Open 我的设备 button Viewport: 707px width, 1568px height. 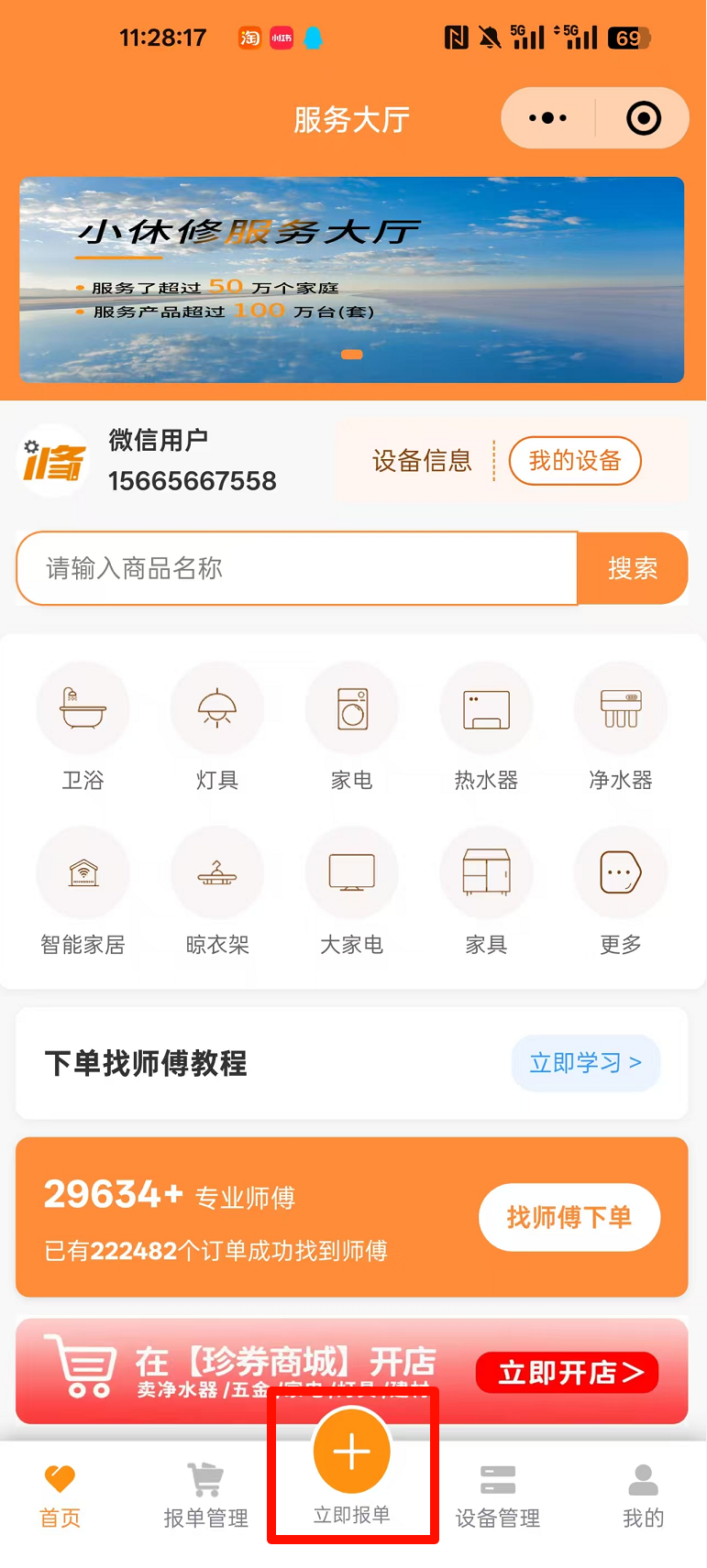575,461
